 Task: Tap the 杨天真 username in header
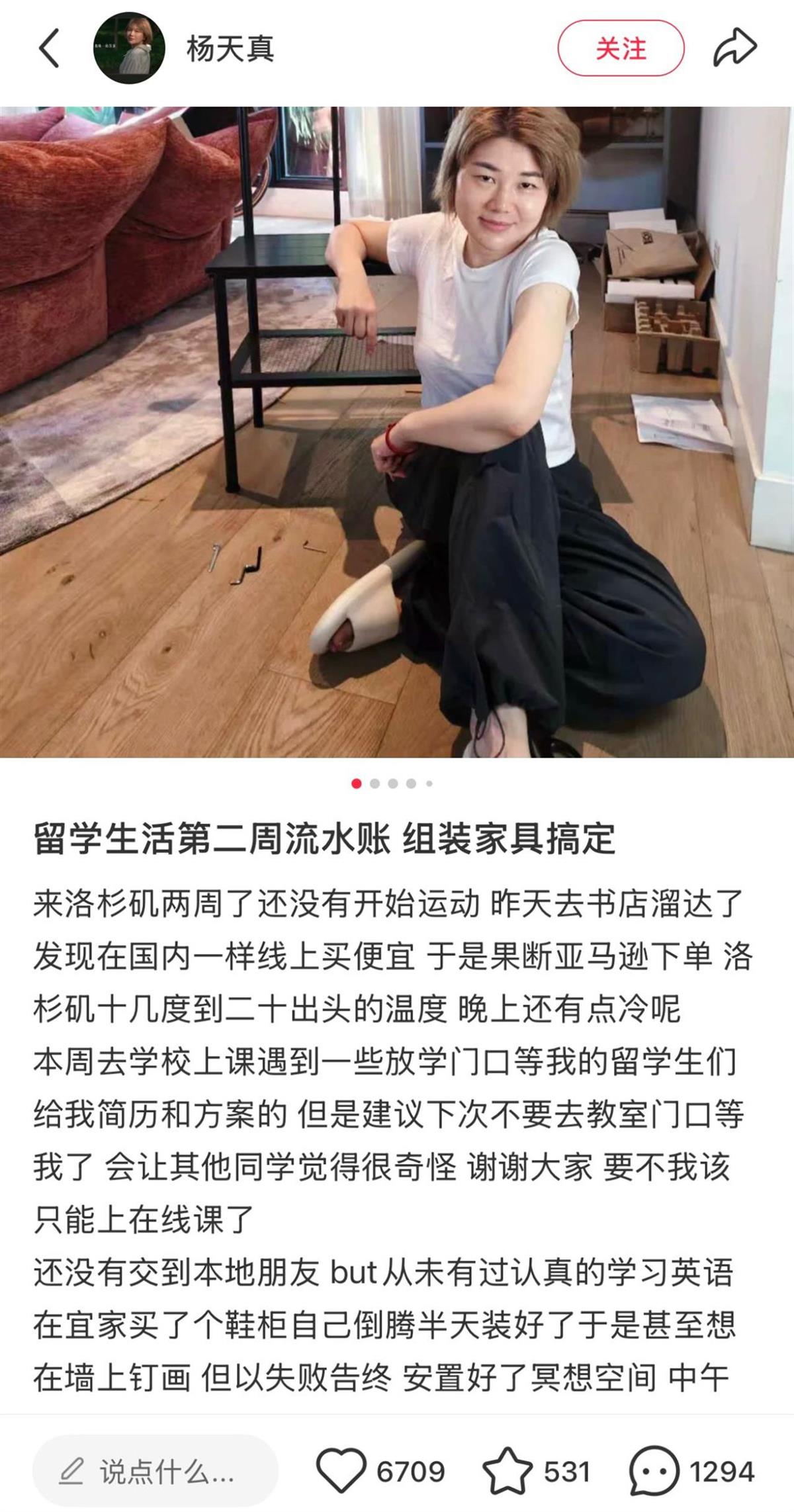[x=230, y=48]
